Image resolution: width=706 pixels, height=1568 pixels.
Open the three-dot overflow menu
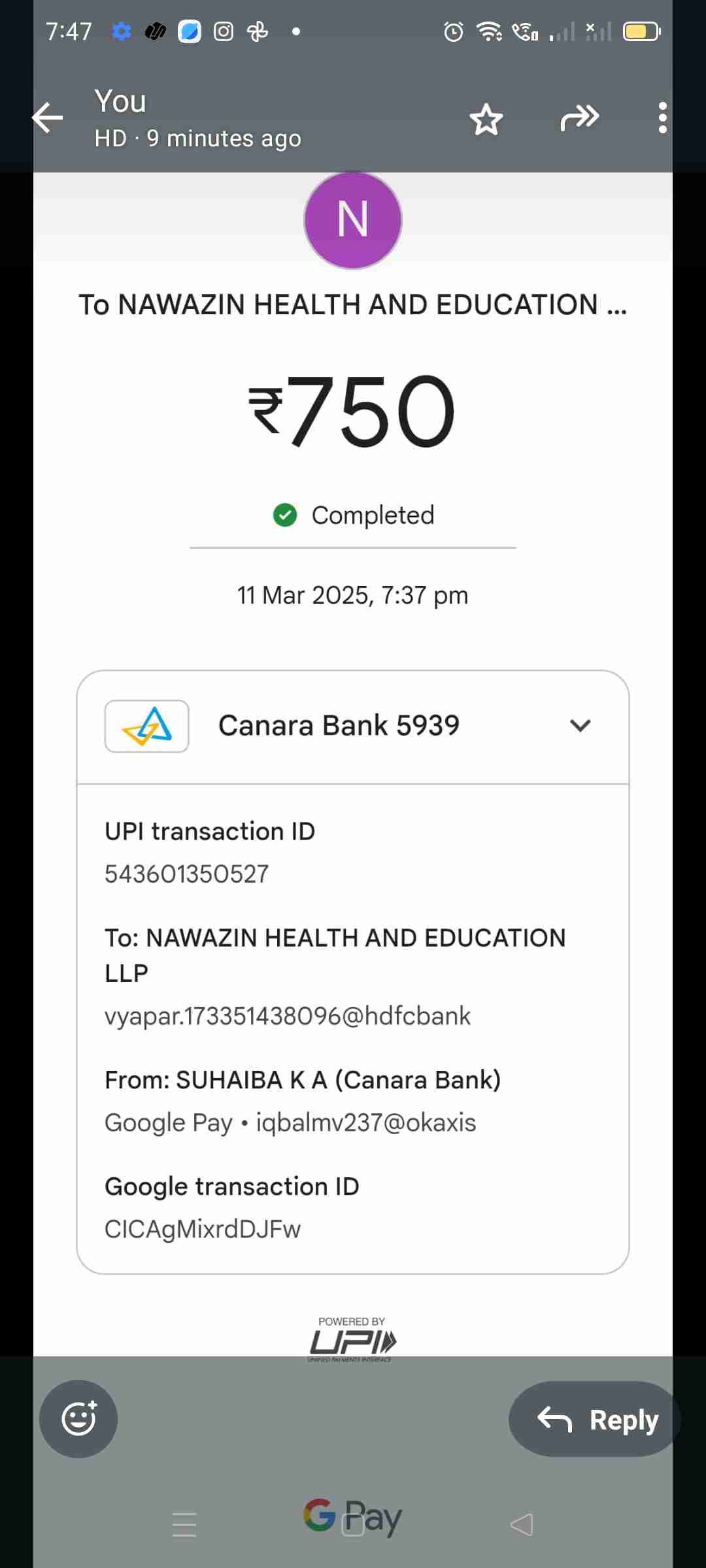point(662,118)
